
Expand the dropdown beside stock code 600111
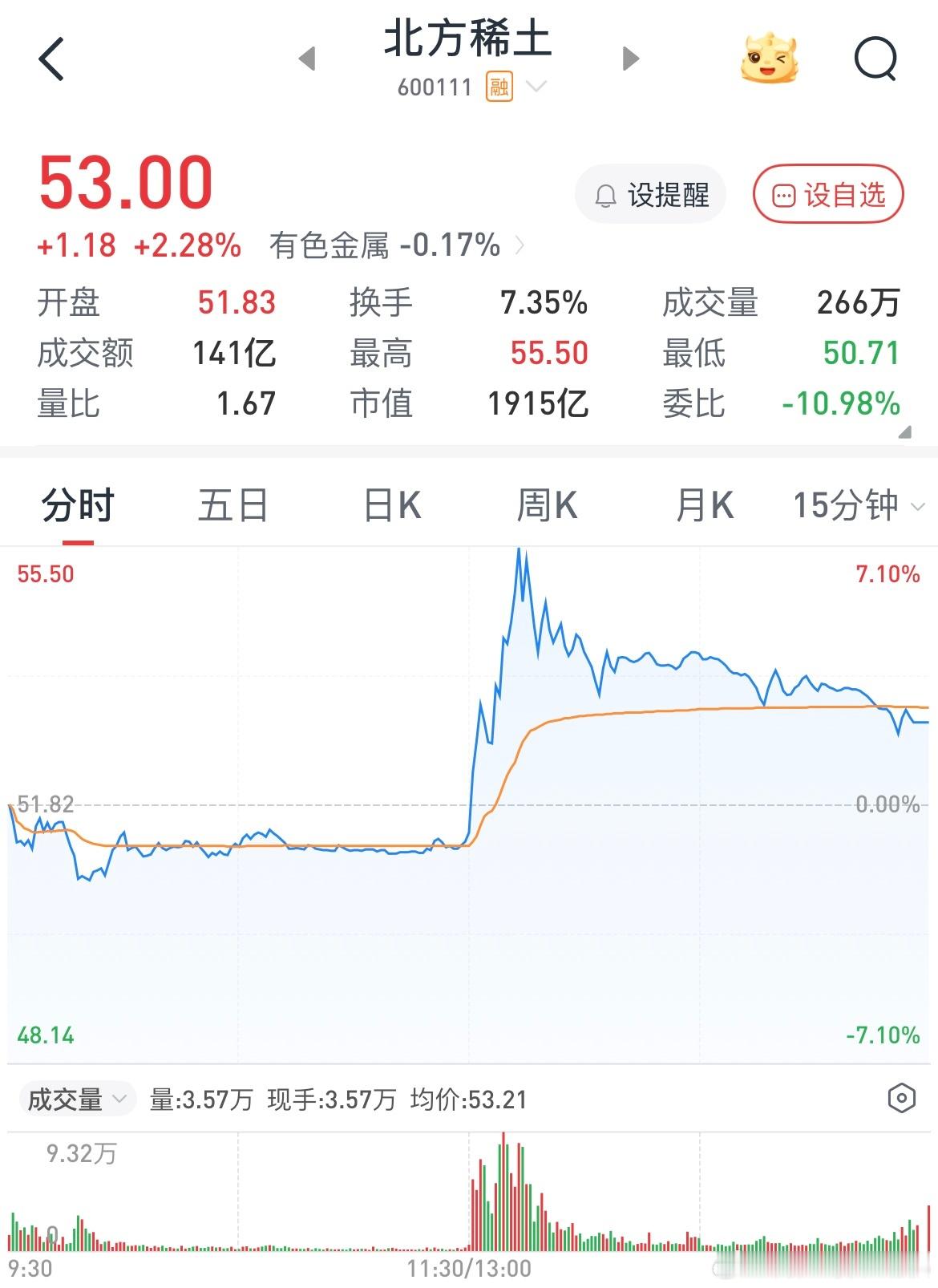click(x=535, y=86)
